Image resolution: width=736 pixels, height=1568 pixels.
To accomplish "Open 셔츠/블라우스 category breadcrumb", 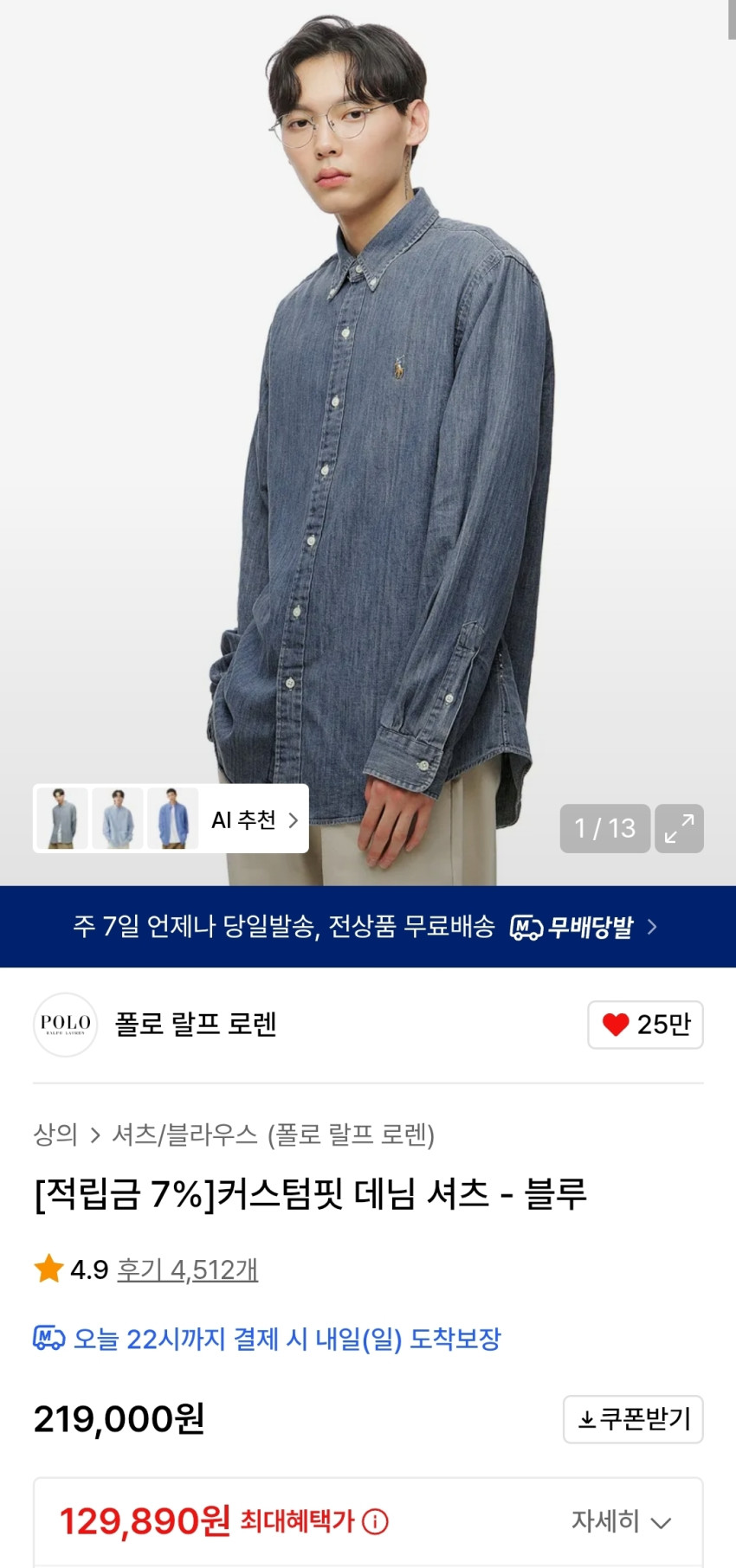I will pos(184,1134).
